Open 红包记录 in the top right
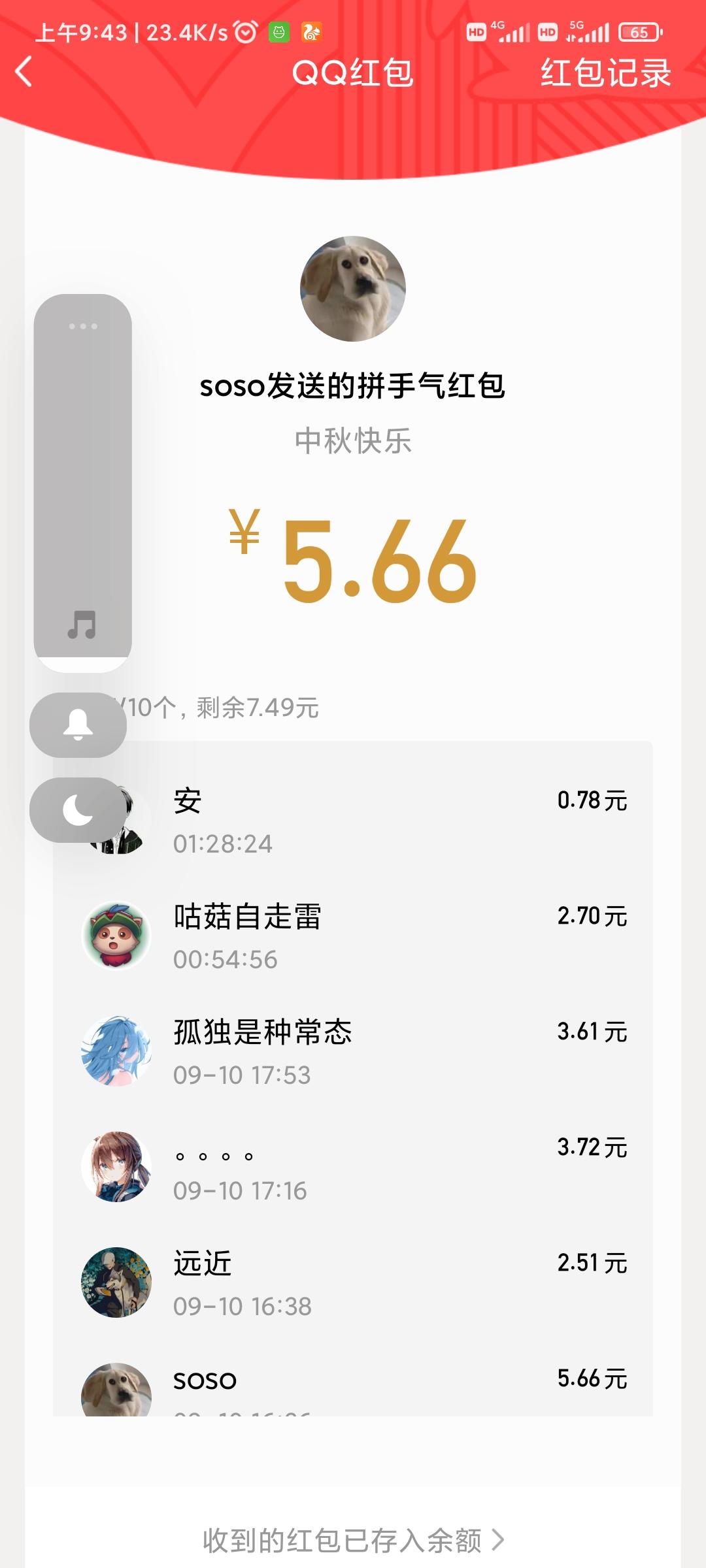This screenshot has width=706, height=1568. click(603, 74)
